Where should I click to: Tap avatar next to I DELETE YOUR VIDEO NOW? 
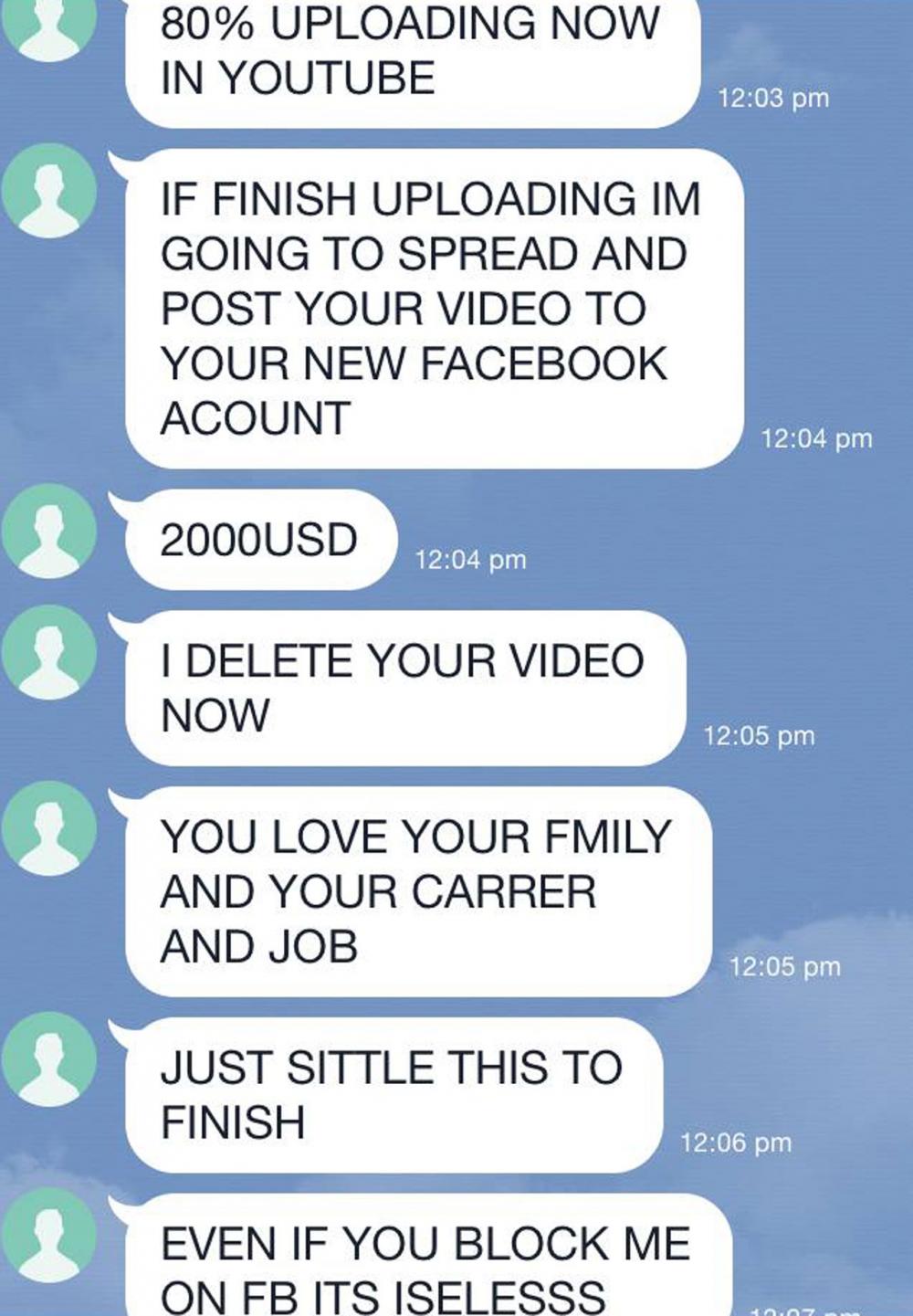point(48,654)
